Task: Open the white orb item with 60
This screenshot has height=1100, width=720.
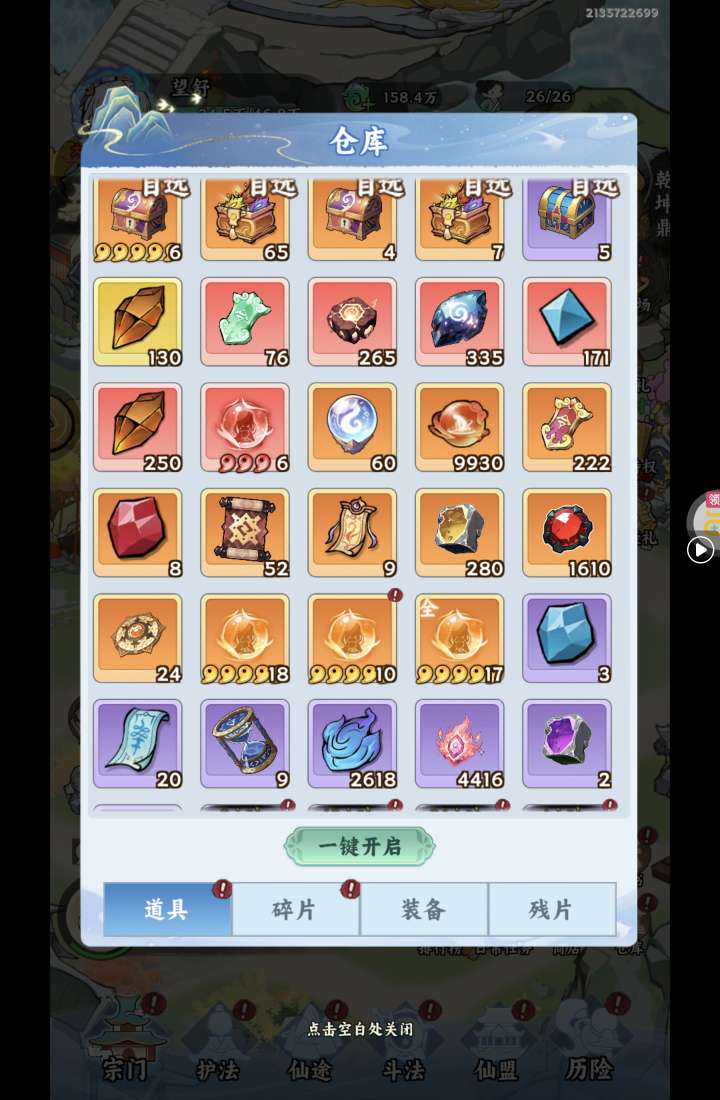Action: 352,427
